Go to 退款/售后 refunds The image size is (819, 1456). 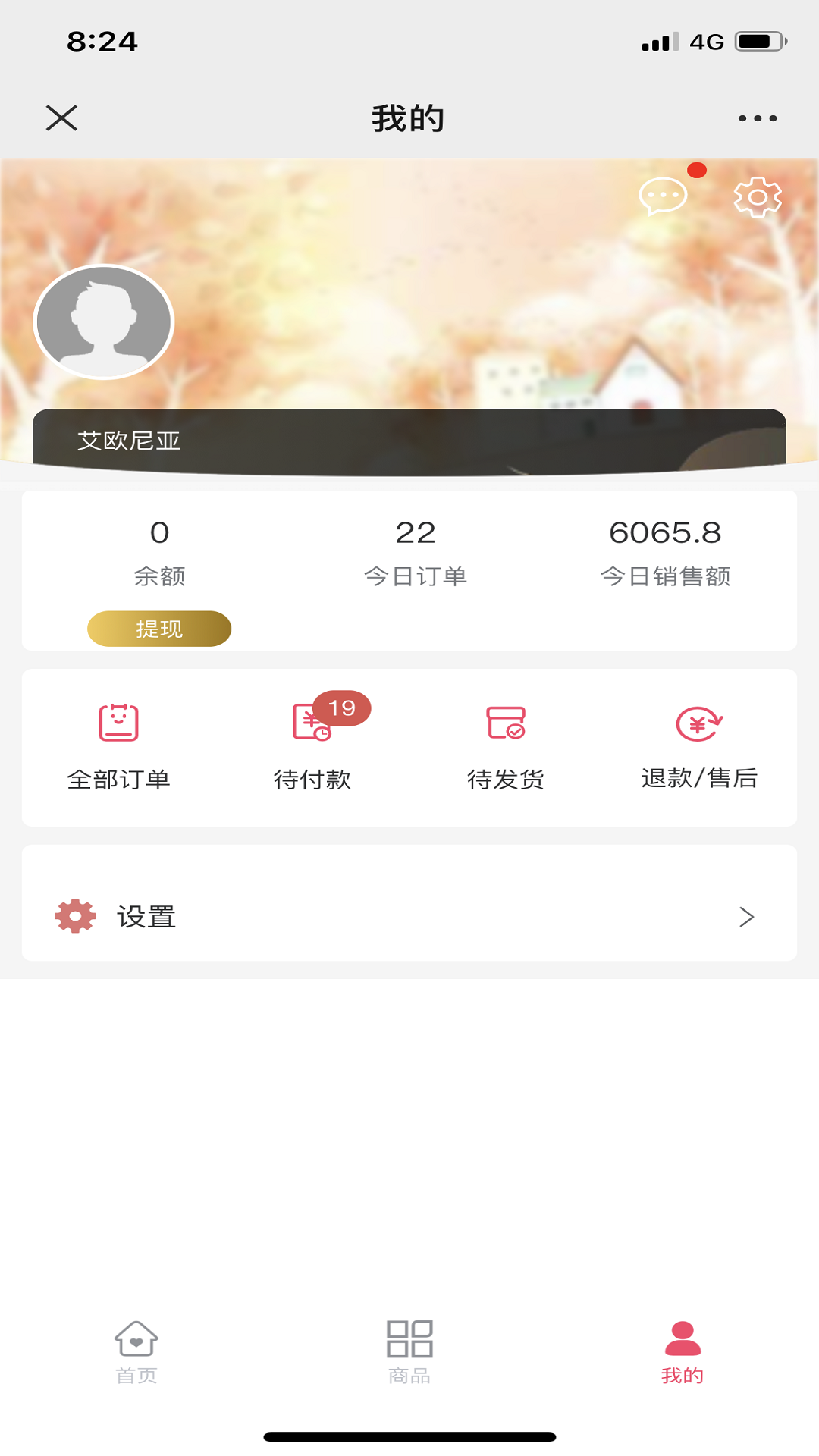(x=699, y=747)
